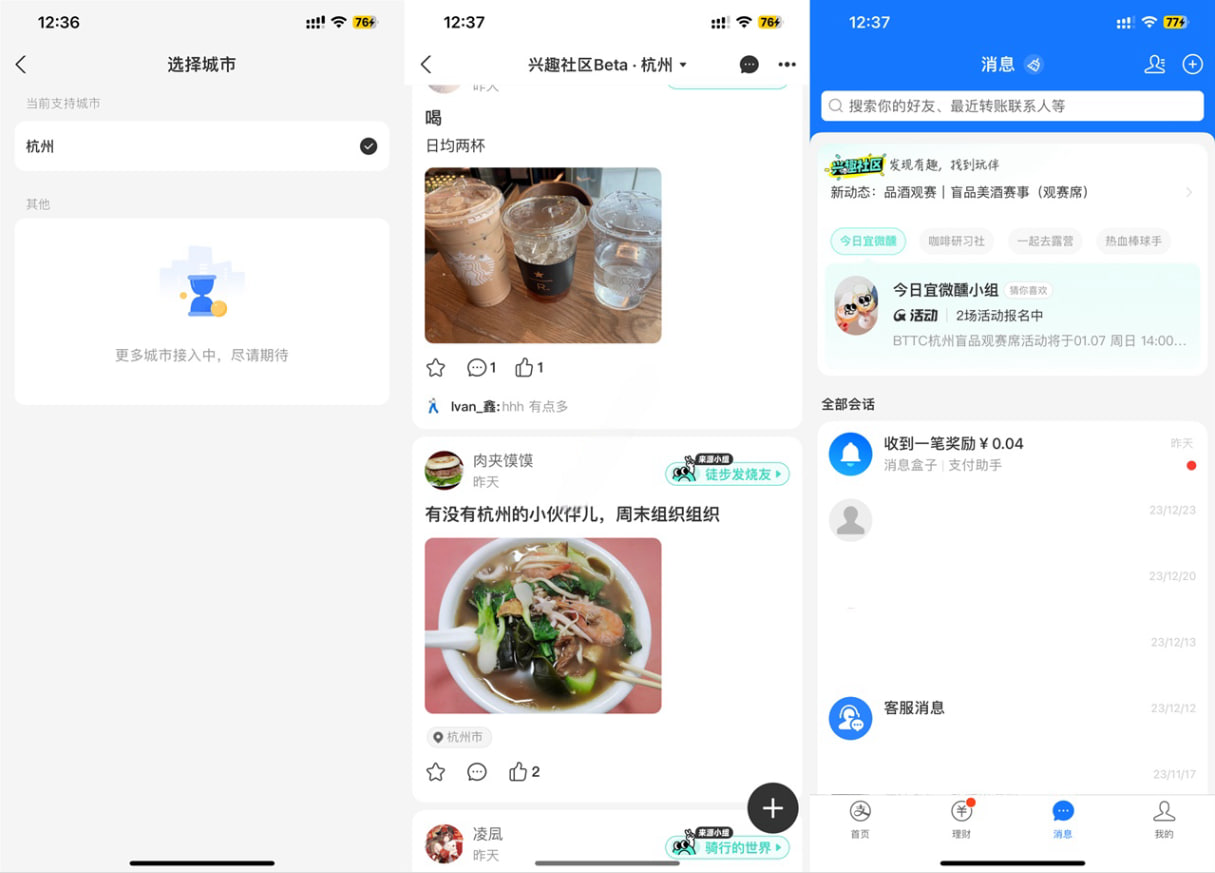Comment on the 日均两杯 coffee post
Image resolution: width=1215 pixels, height=873 pixels.
[478, 368]
